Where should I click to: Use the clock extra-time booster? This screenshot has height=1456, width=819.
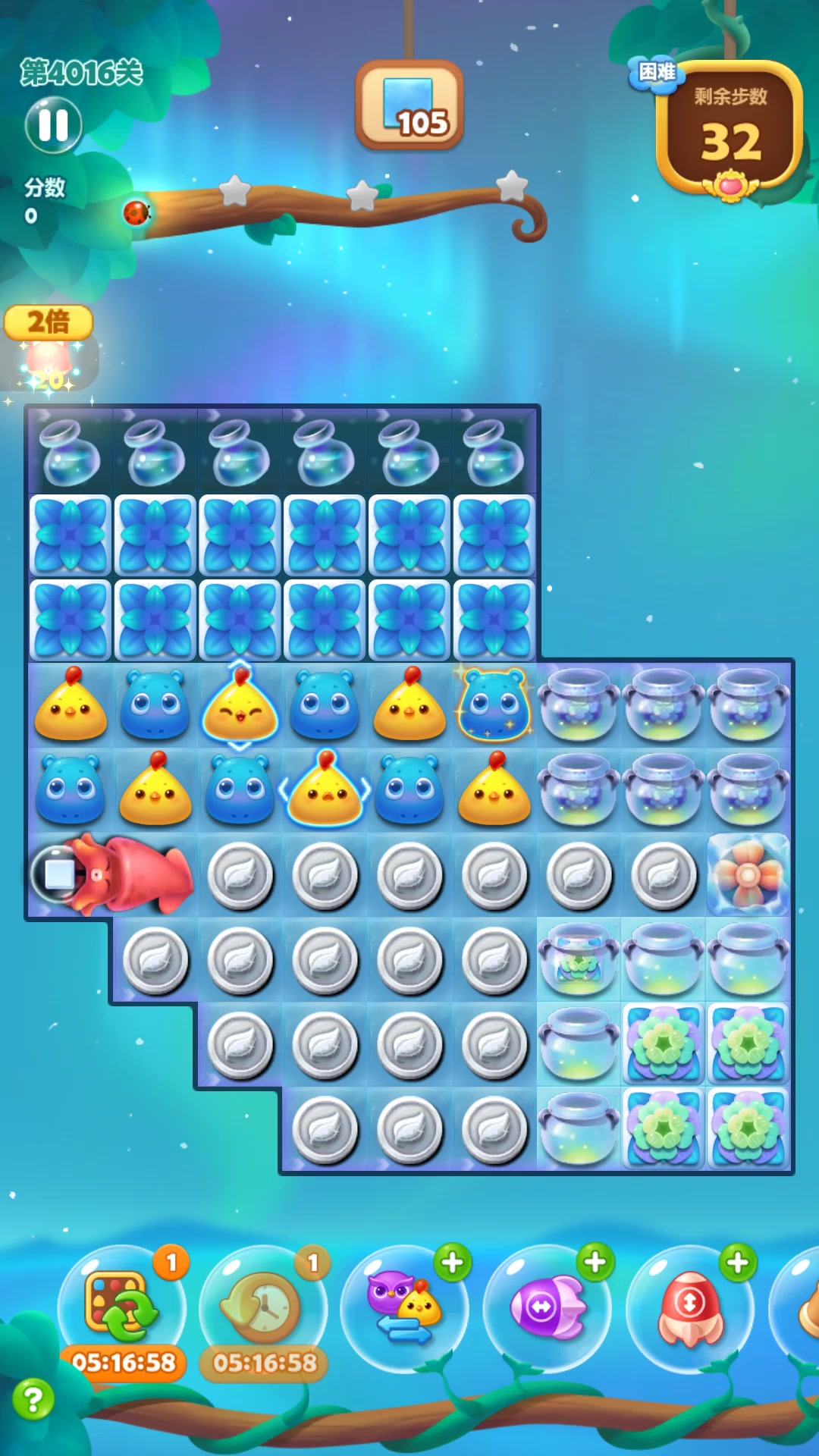pyautogui.click(x=263, y=1306)
